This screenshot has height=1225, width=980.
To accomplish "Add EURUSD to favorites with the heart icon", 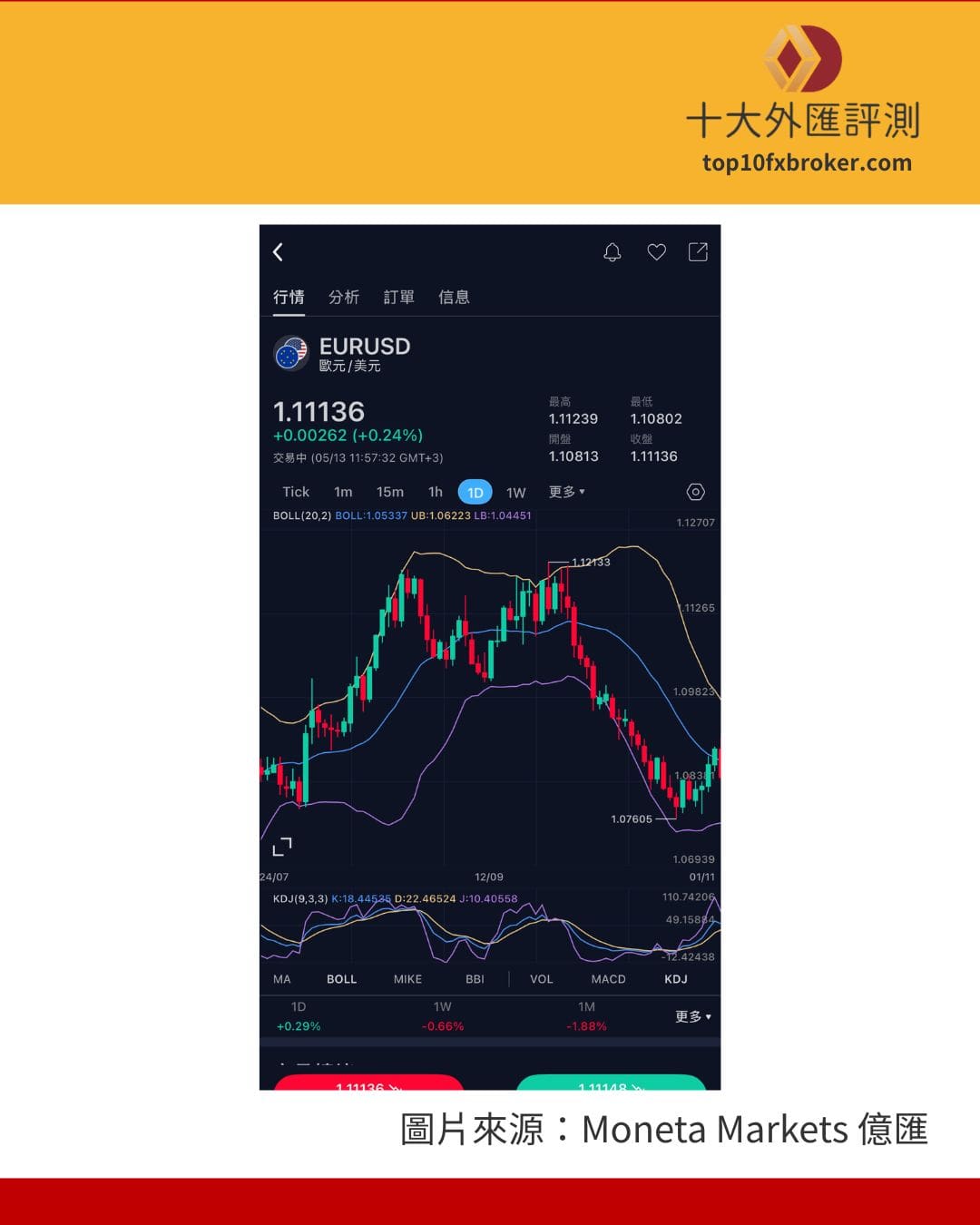I will click(656, 251).
